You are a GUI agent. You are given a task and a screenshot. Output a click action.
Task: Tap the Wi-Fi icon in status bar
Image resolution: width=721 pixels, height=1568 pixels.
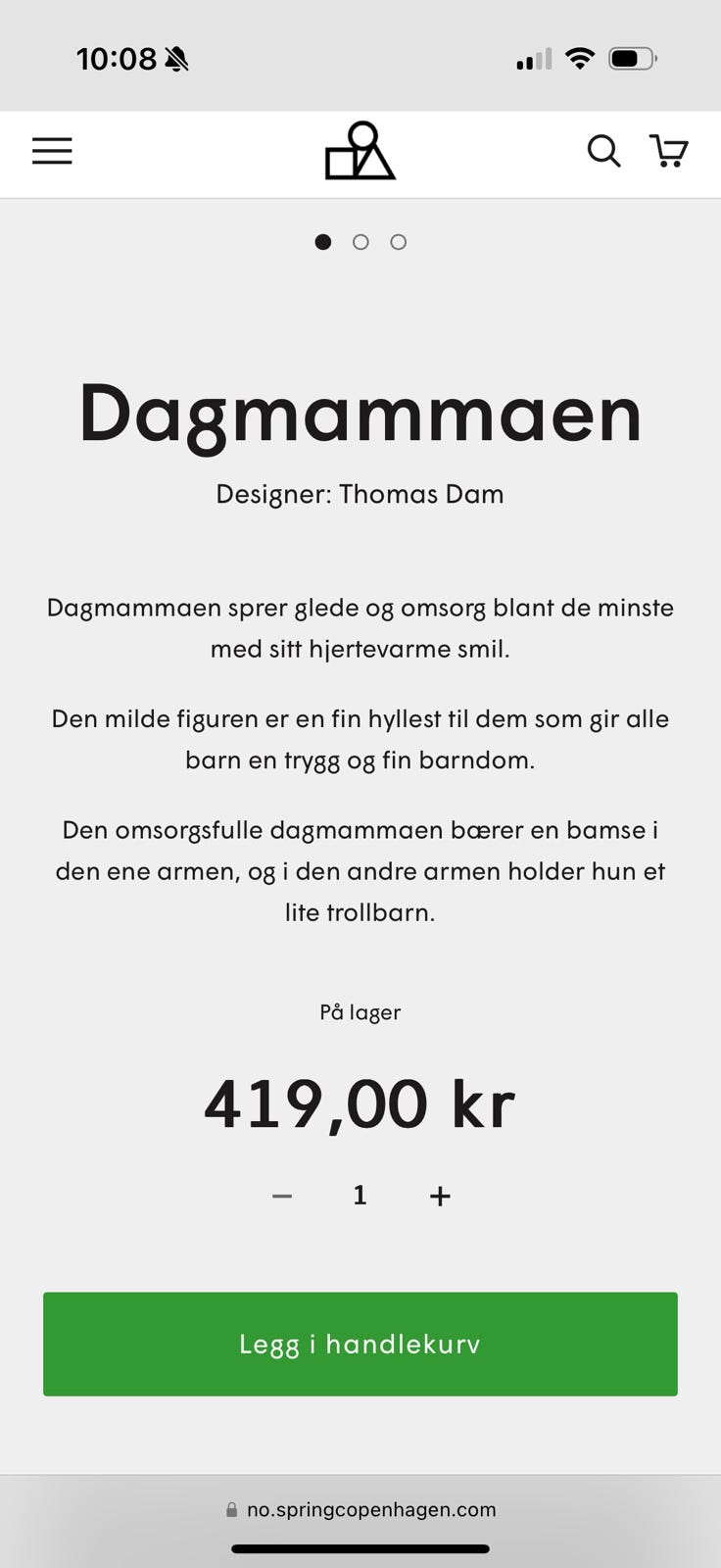coord(580,57)
